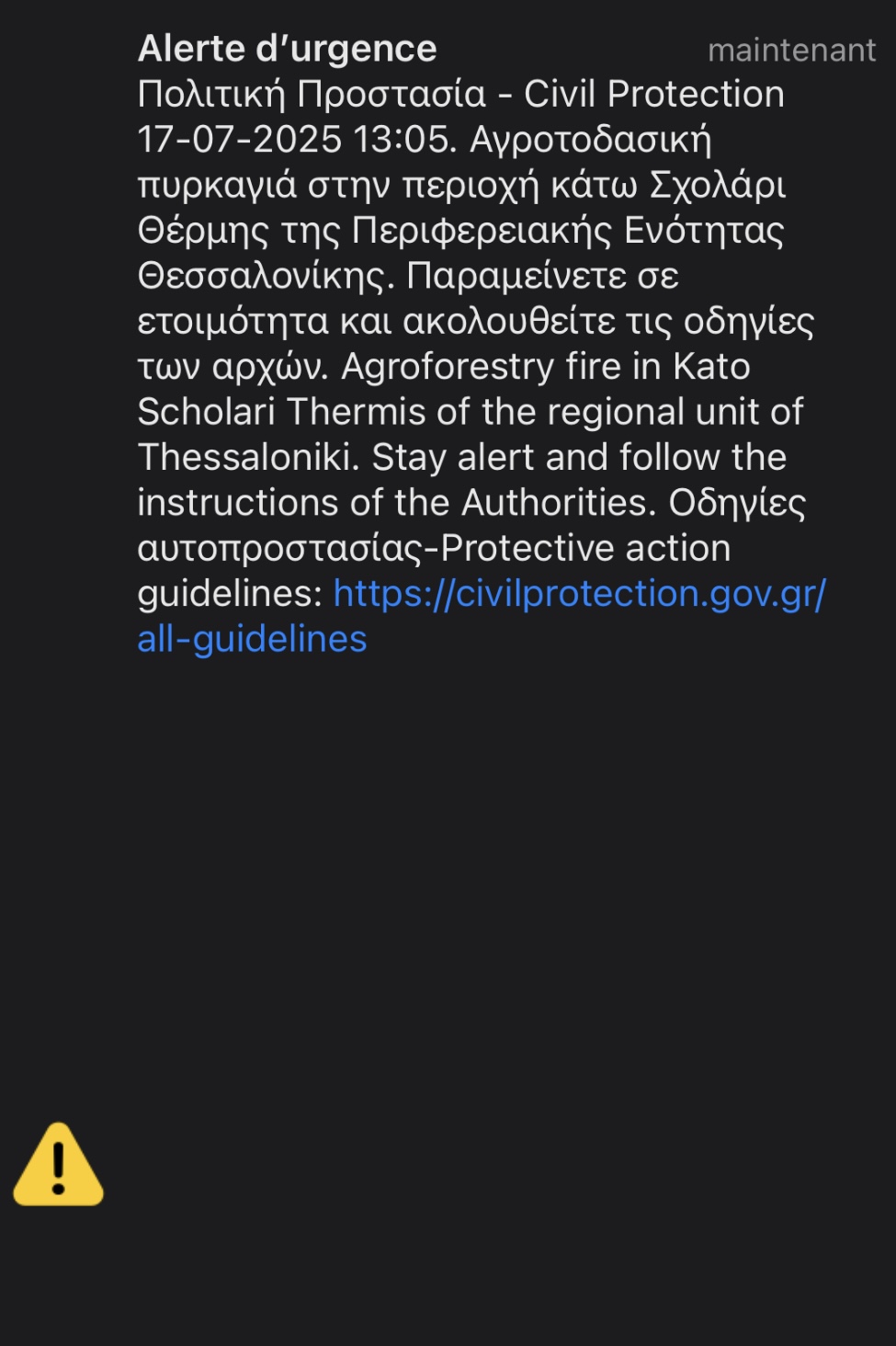Open the civilprotection.gov.gr all-guidelines link
Image resolution: width=896 pixels, height=1346 pixels.
[579, 595]
